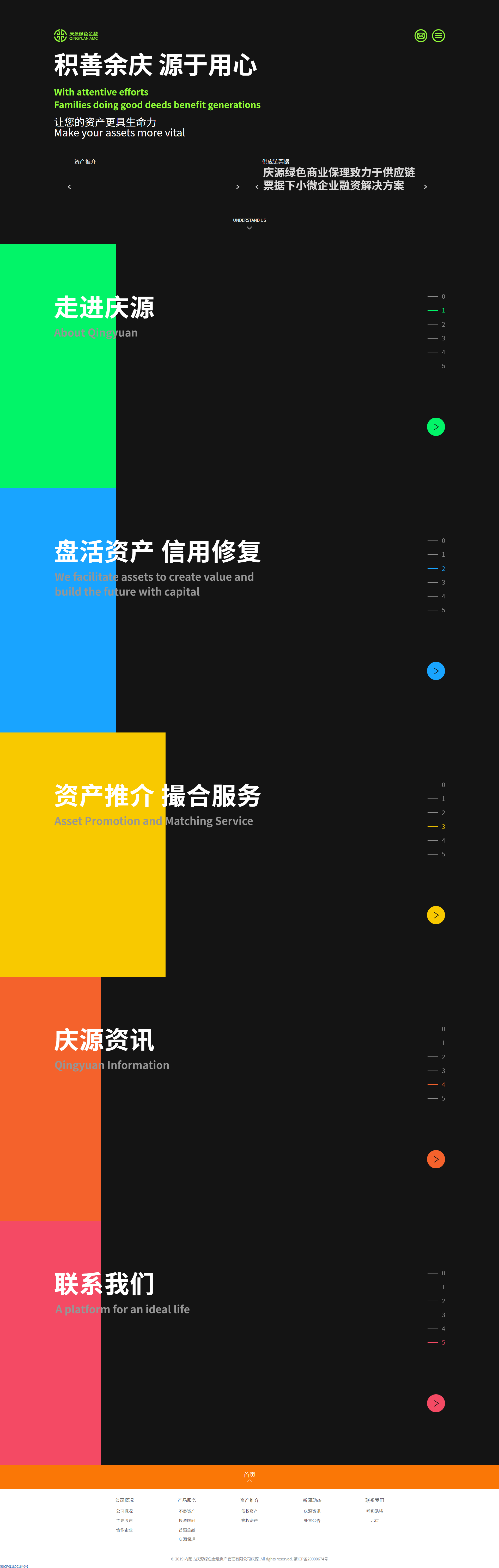Image resolution: width=499 pixels, height=1568 pixels.
Task: Tap the yellow arrow button for 资产推介
Action: [x=436, y=915]
